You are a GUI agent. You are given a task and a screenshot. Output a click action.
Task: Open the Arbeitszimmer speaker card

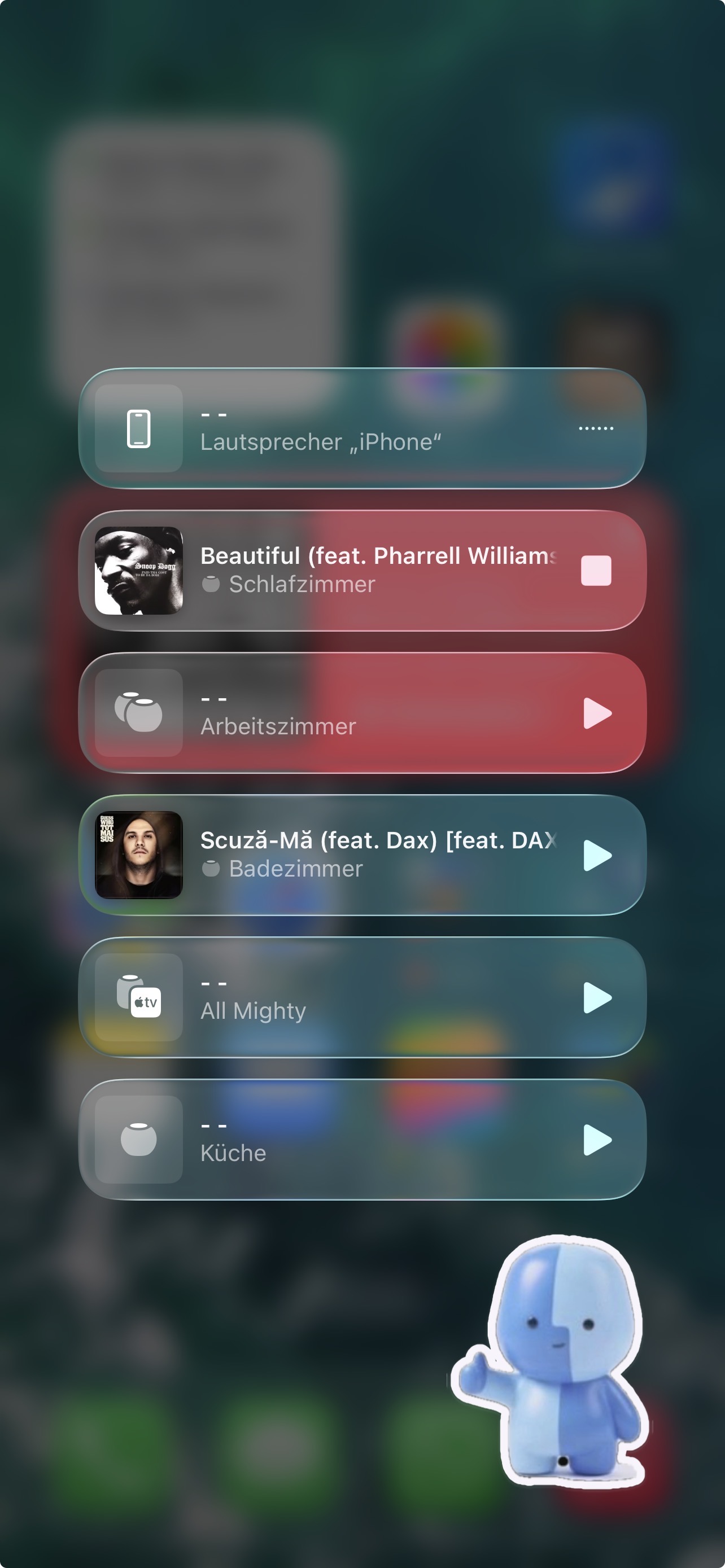tap(341, 713)
